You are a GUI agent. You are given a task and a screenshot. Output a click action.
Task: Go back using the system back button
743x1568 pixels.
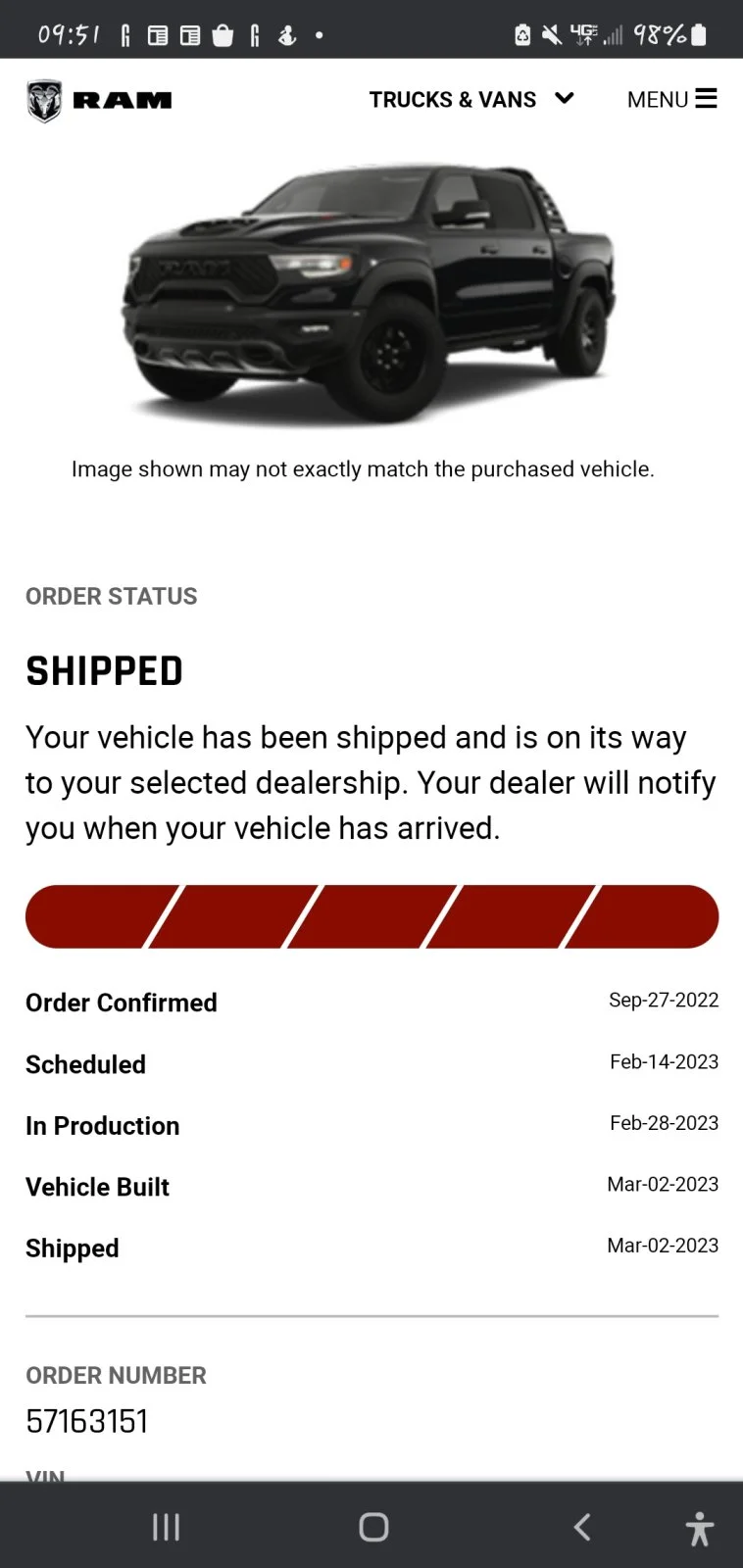tap(582, 1527)
